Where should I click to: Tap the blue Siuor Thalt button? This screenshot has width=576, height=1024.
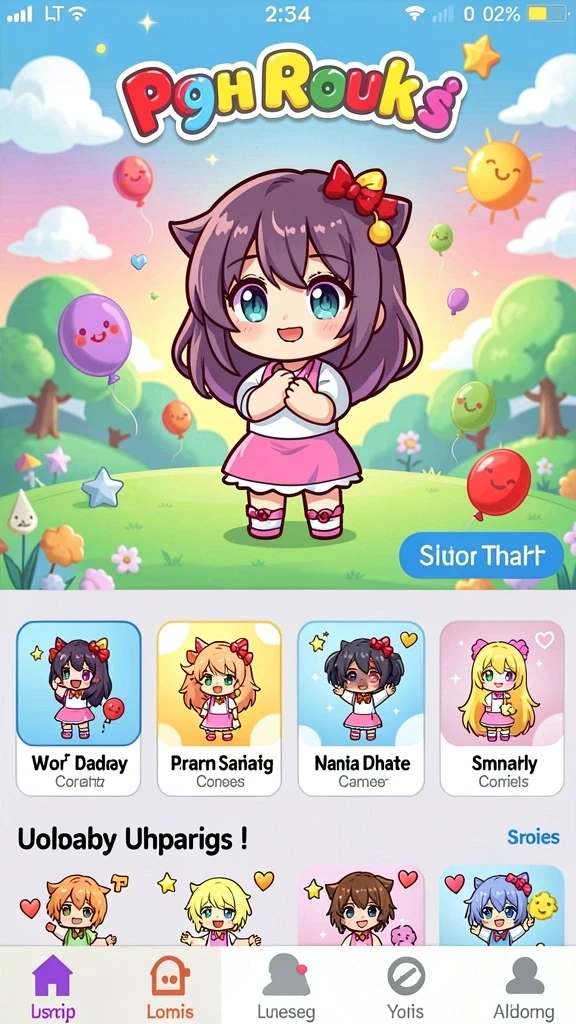[x=481, y=556]
